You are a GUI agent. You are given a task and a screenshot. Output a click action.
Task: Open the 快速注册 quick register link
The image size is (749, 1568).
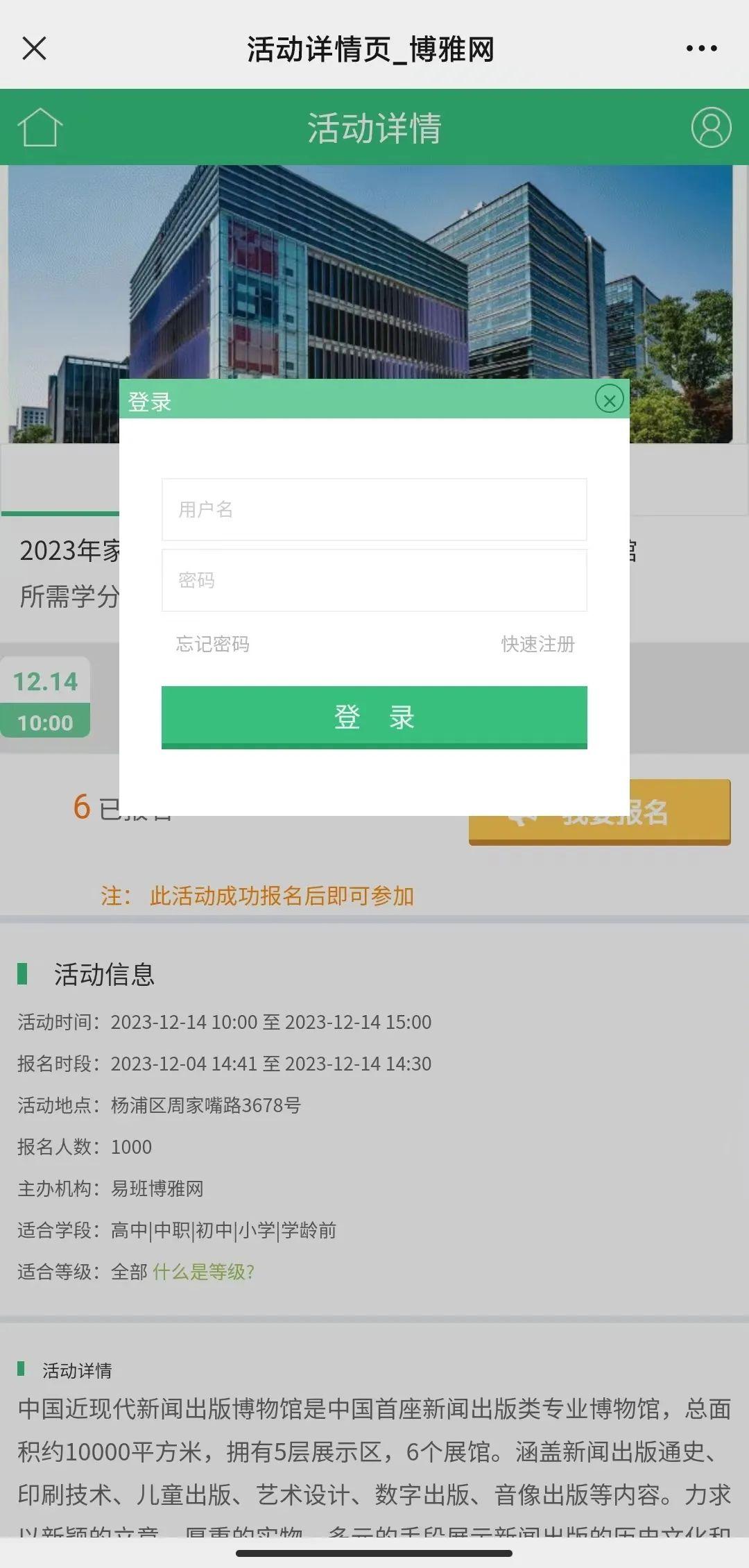[538, 644]
